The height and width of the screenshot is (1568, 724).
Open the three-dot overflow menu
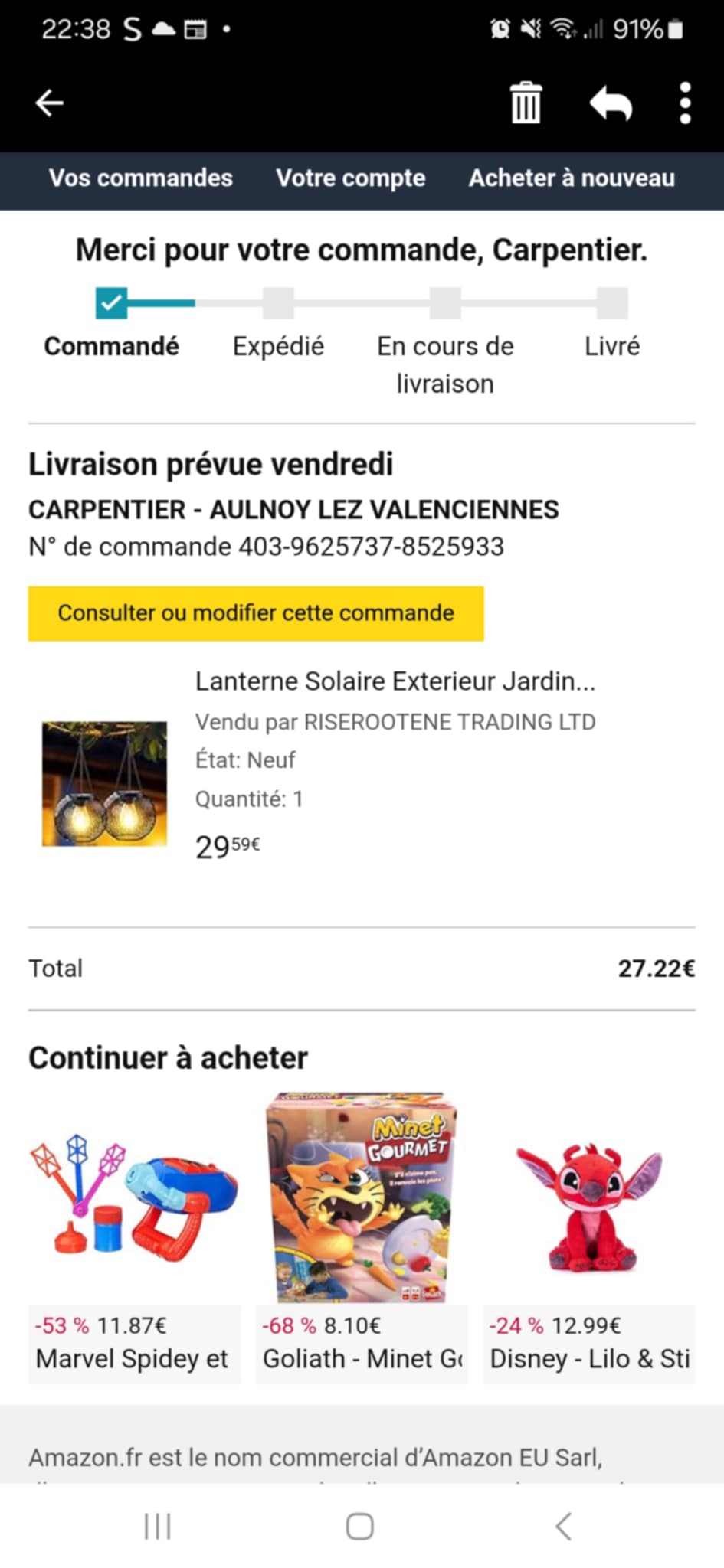tap(685, 103)
